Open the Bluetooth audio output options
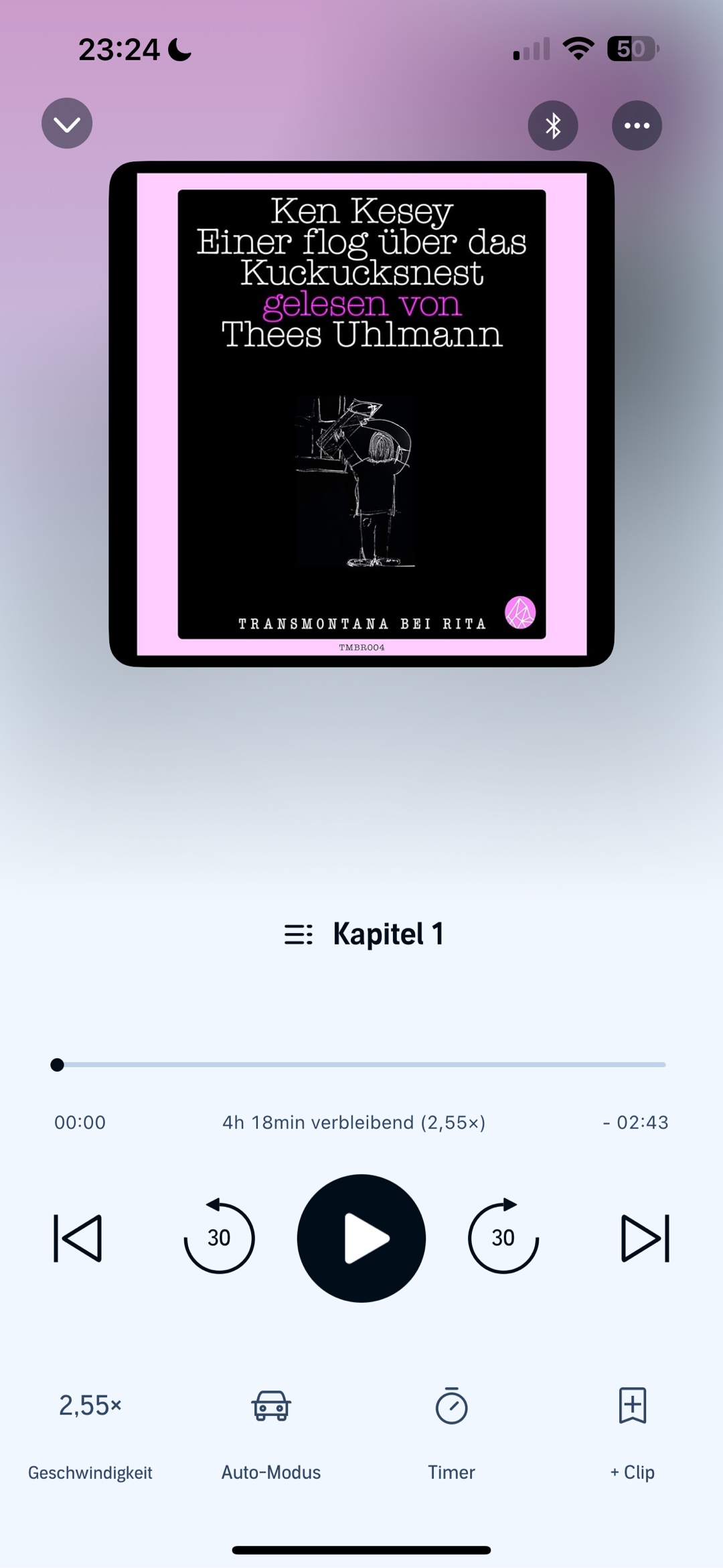 click(553, 125)
